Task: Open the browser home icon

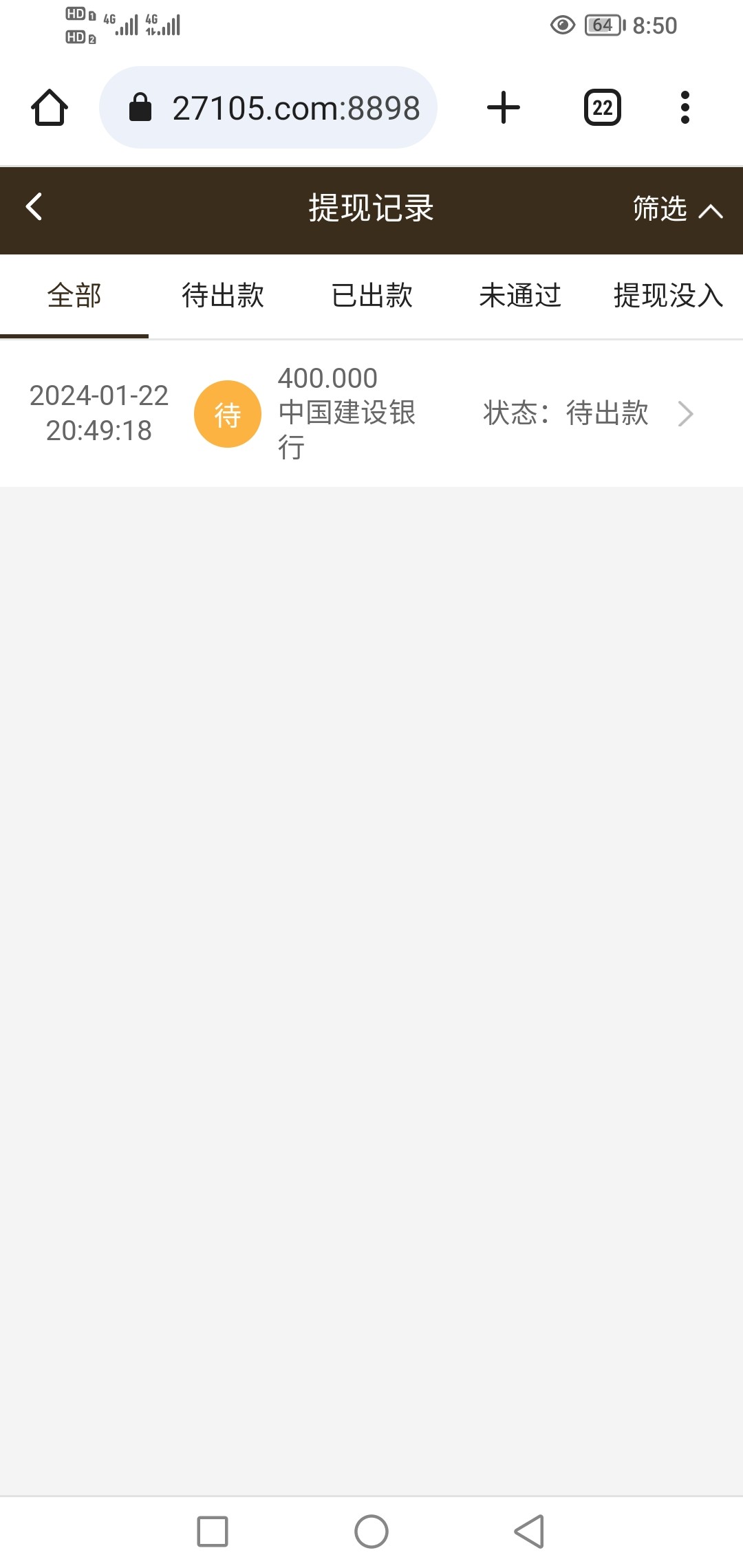Action: (x=49, y=107)
